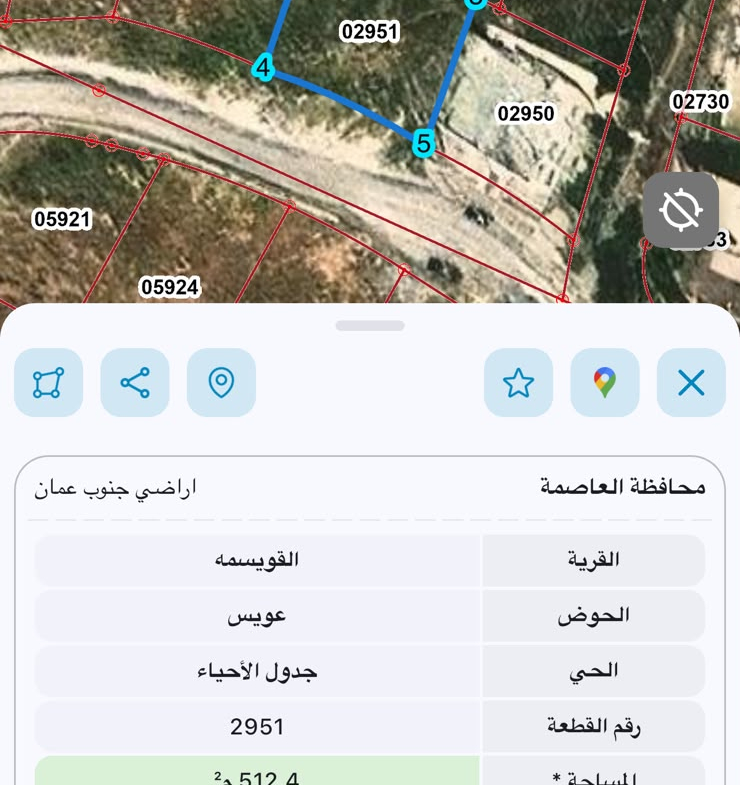740x785 pixels.
Task: Select parcel 02950 on the map
Action: click(x=526, y=114)
